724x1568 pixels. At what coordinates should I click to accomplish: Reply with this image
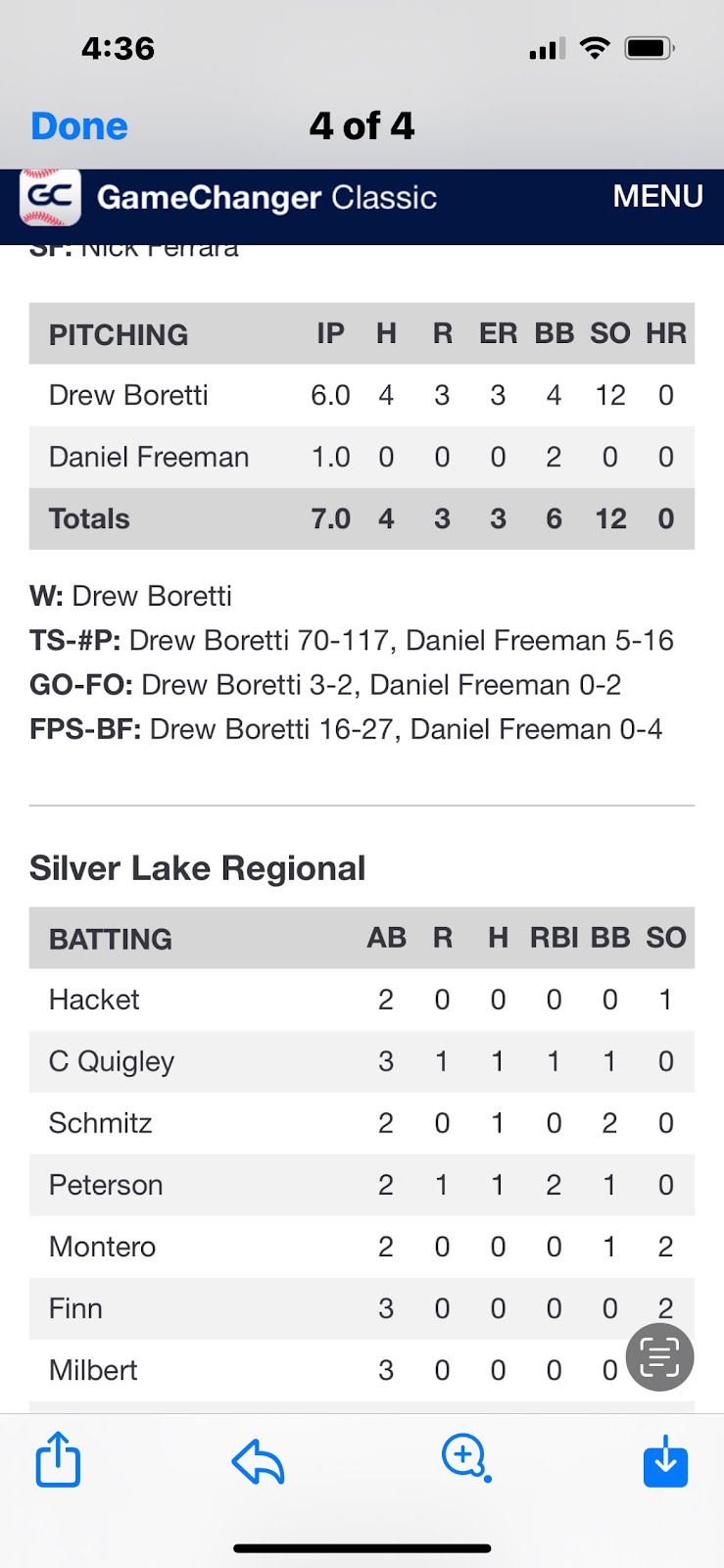click(x=259, y=1461)
